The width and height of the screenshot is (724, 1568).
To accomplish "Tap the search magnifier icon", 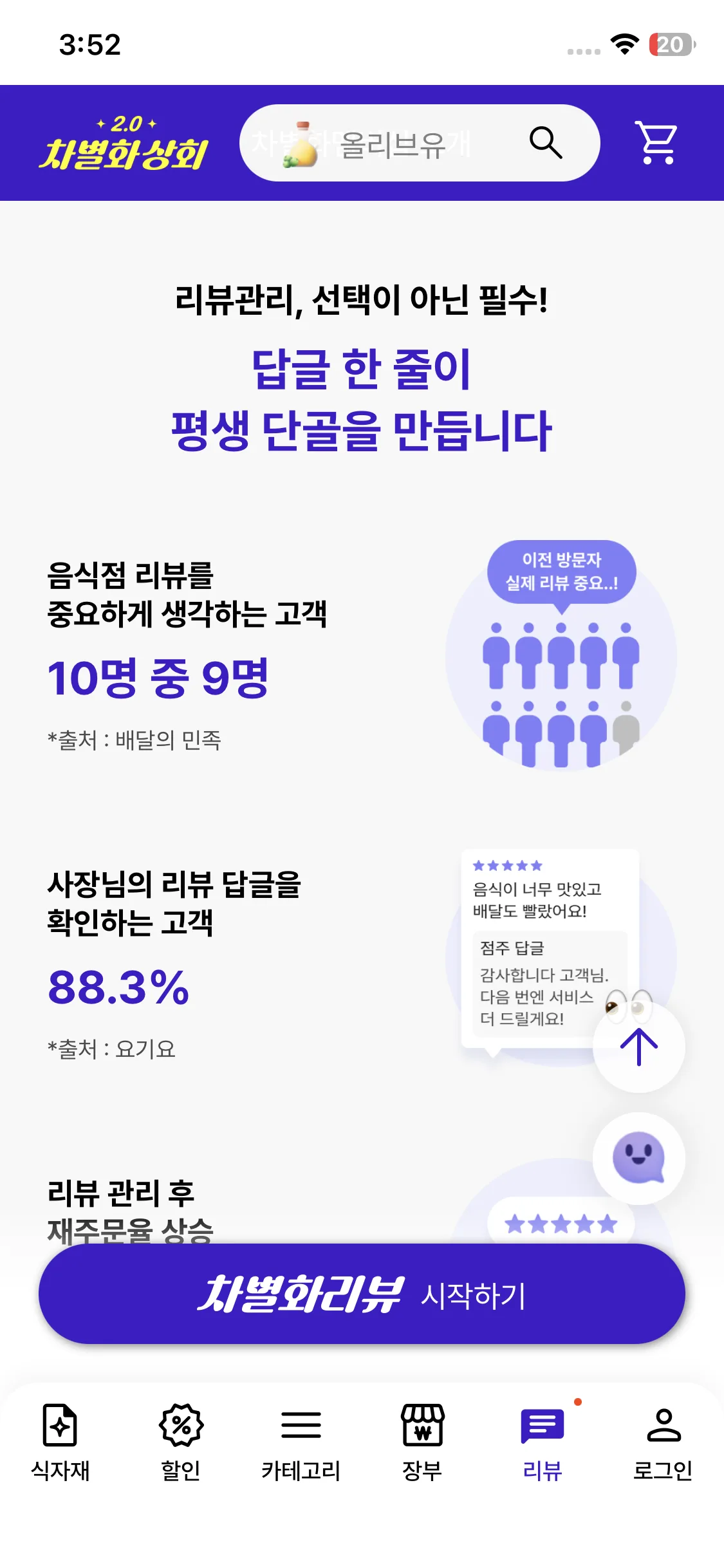I will [x=545, y=142].
